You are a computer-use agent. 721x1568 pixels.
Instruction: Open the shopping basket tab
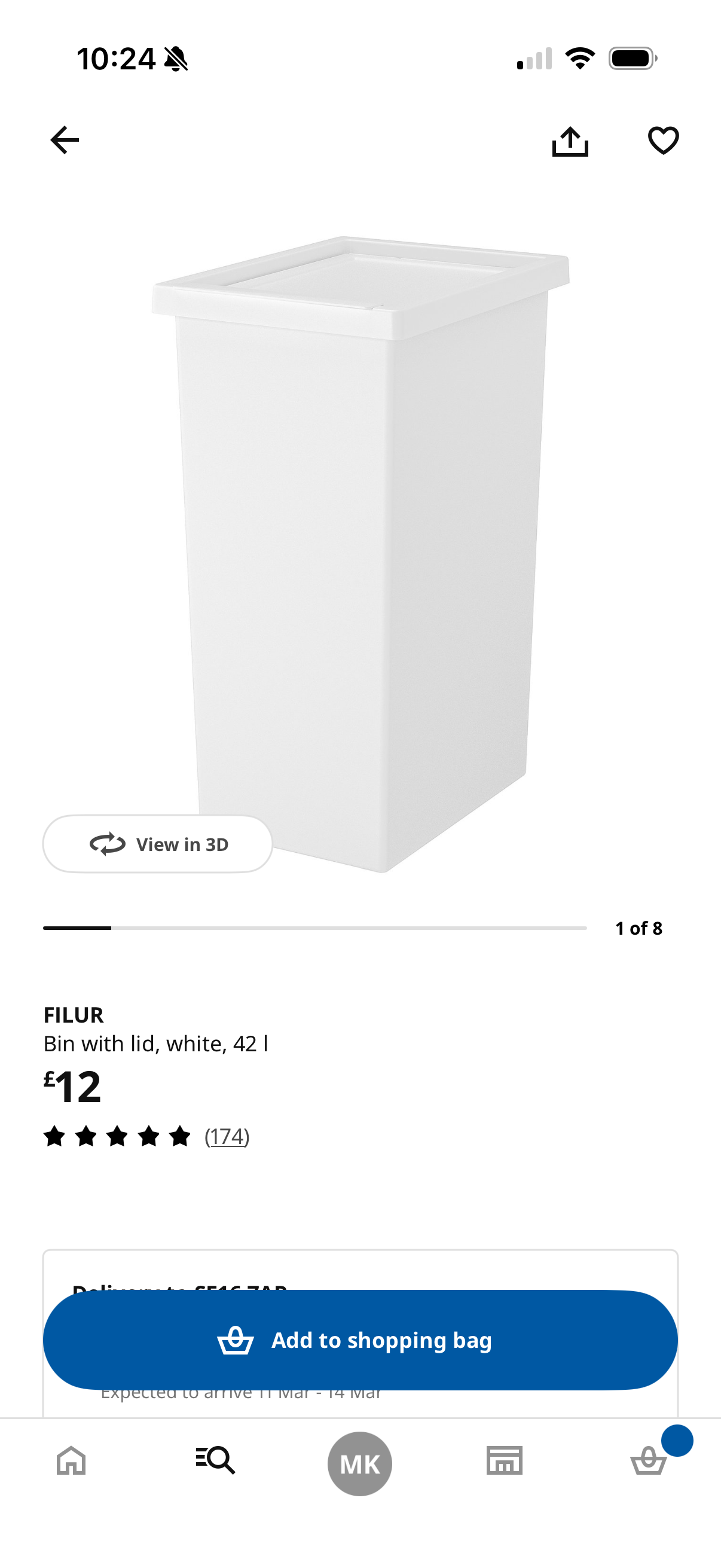point(649,1461)
